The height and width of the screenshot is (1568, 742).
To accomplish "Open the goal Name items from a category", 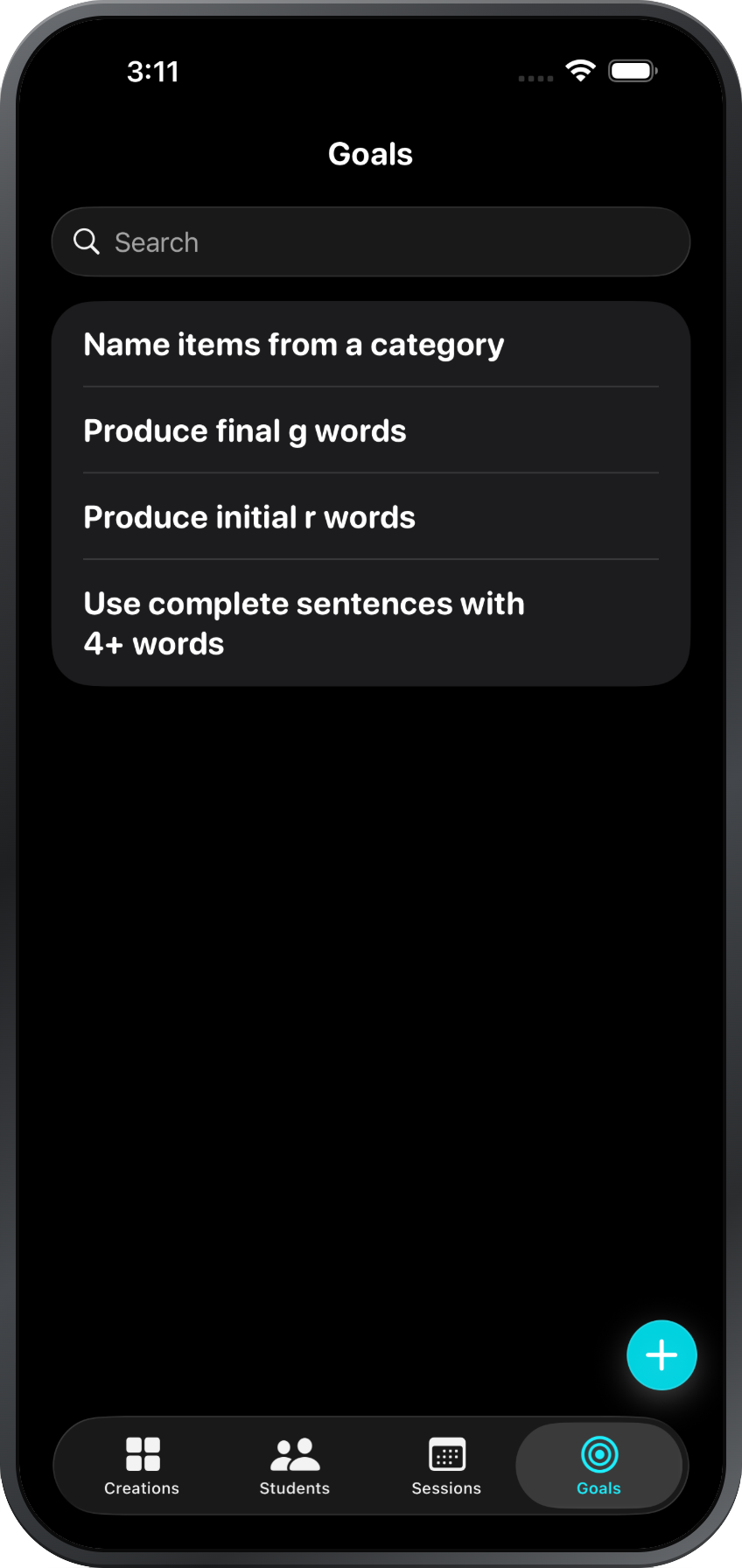I will [371, 345].
